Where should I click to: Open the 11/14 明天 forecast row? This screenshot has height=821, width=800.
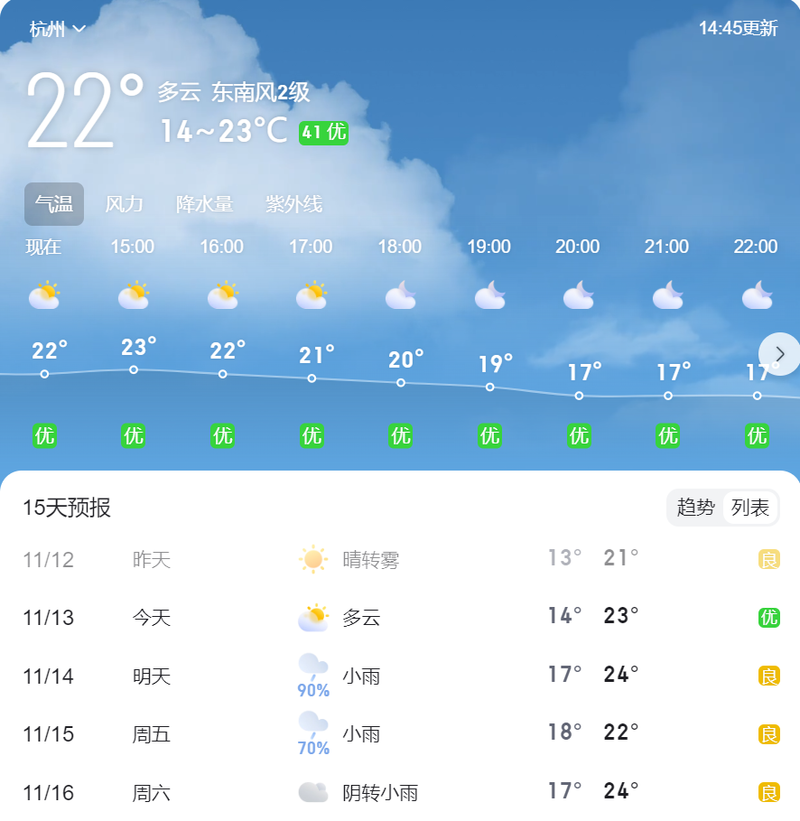point(400,676)
